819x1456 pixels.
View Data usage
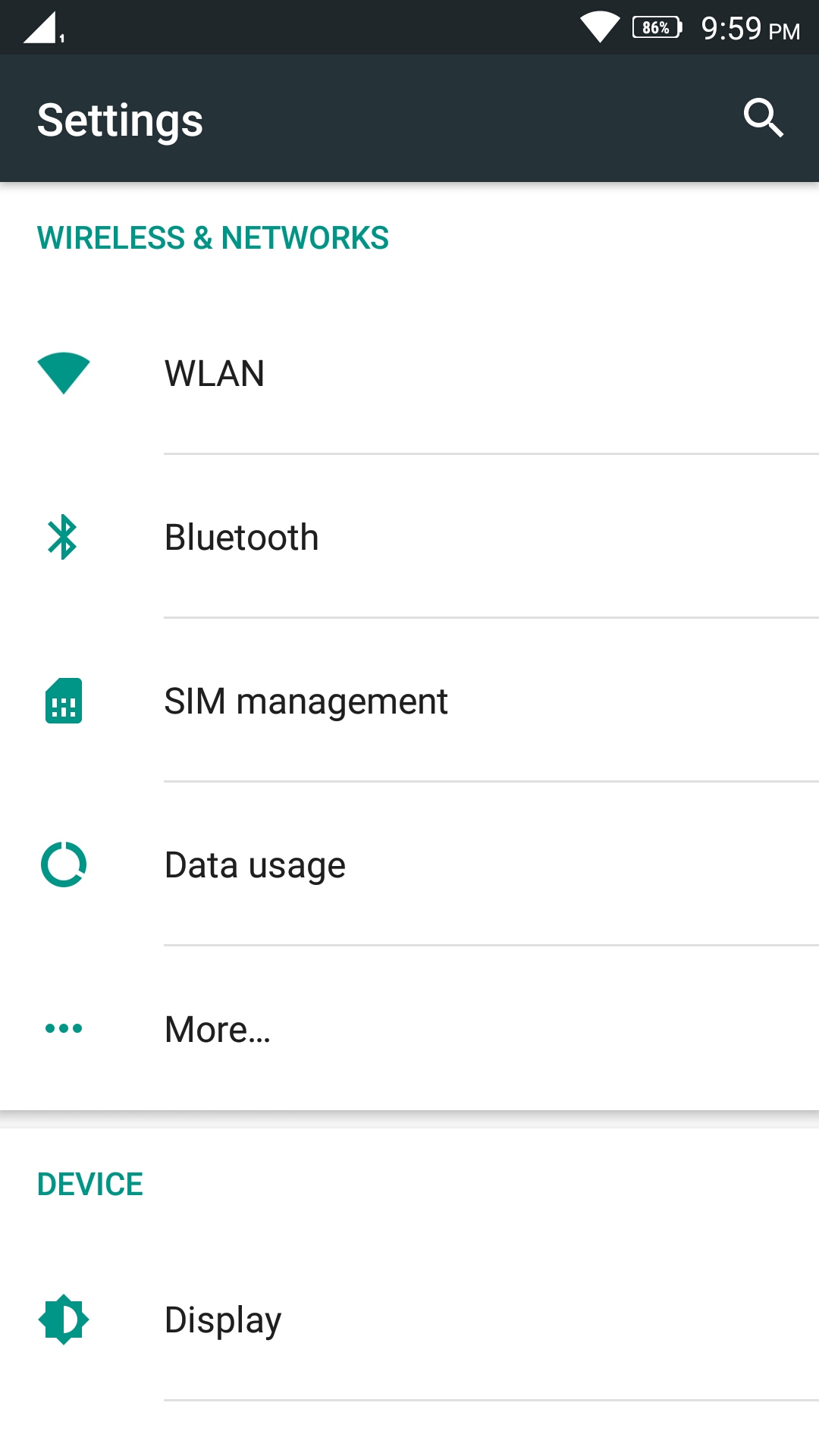click(x=409, y=864)
